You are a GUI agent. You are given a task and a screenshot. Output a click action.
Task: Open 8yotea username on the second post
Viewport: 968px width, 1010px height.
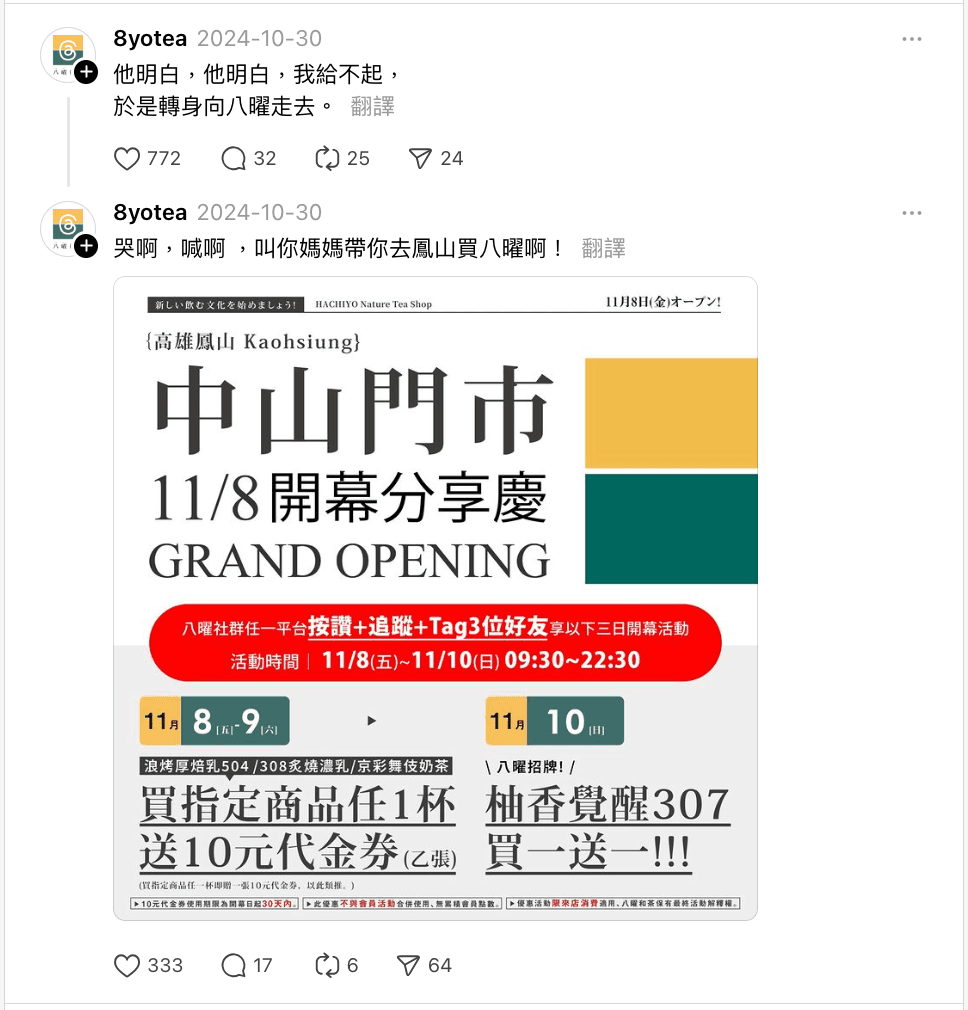(150, 213)
